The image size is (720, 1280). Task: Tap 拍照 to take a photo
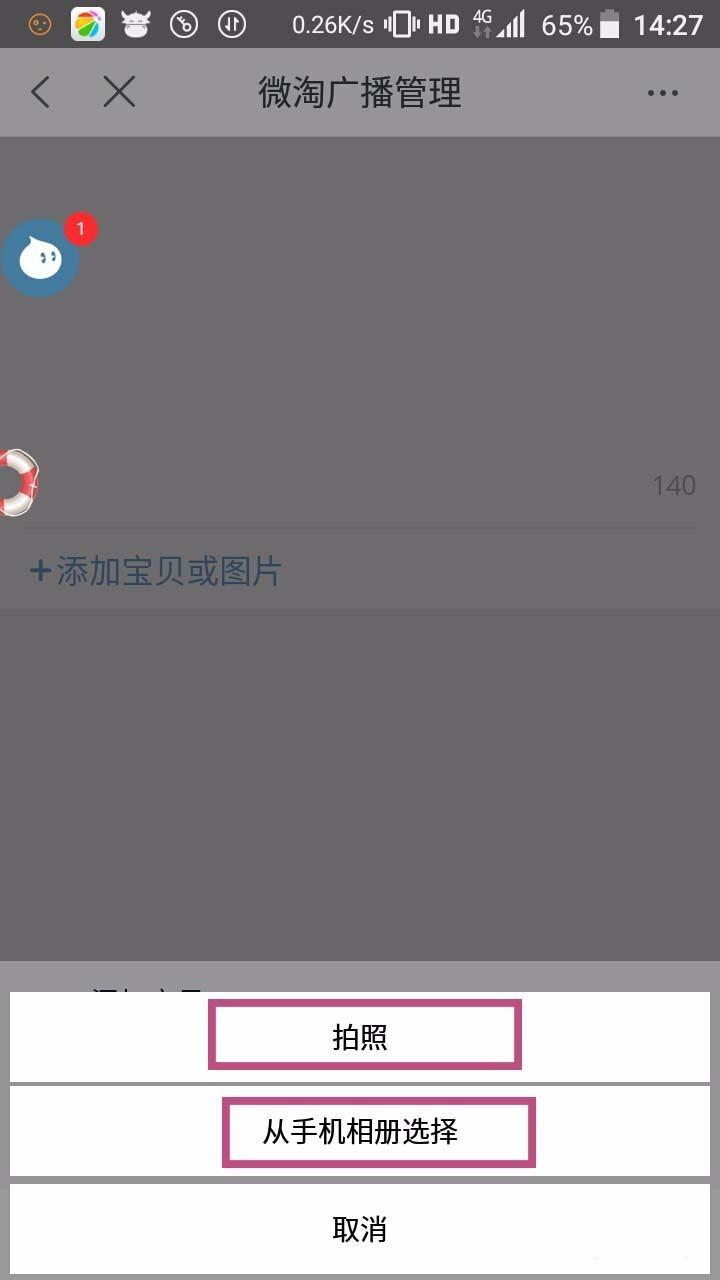[x=364, y=1035]
